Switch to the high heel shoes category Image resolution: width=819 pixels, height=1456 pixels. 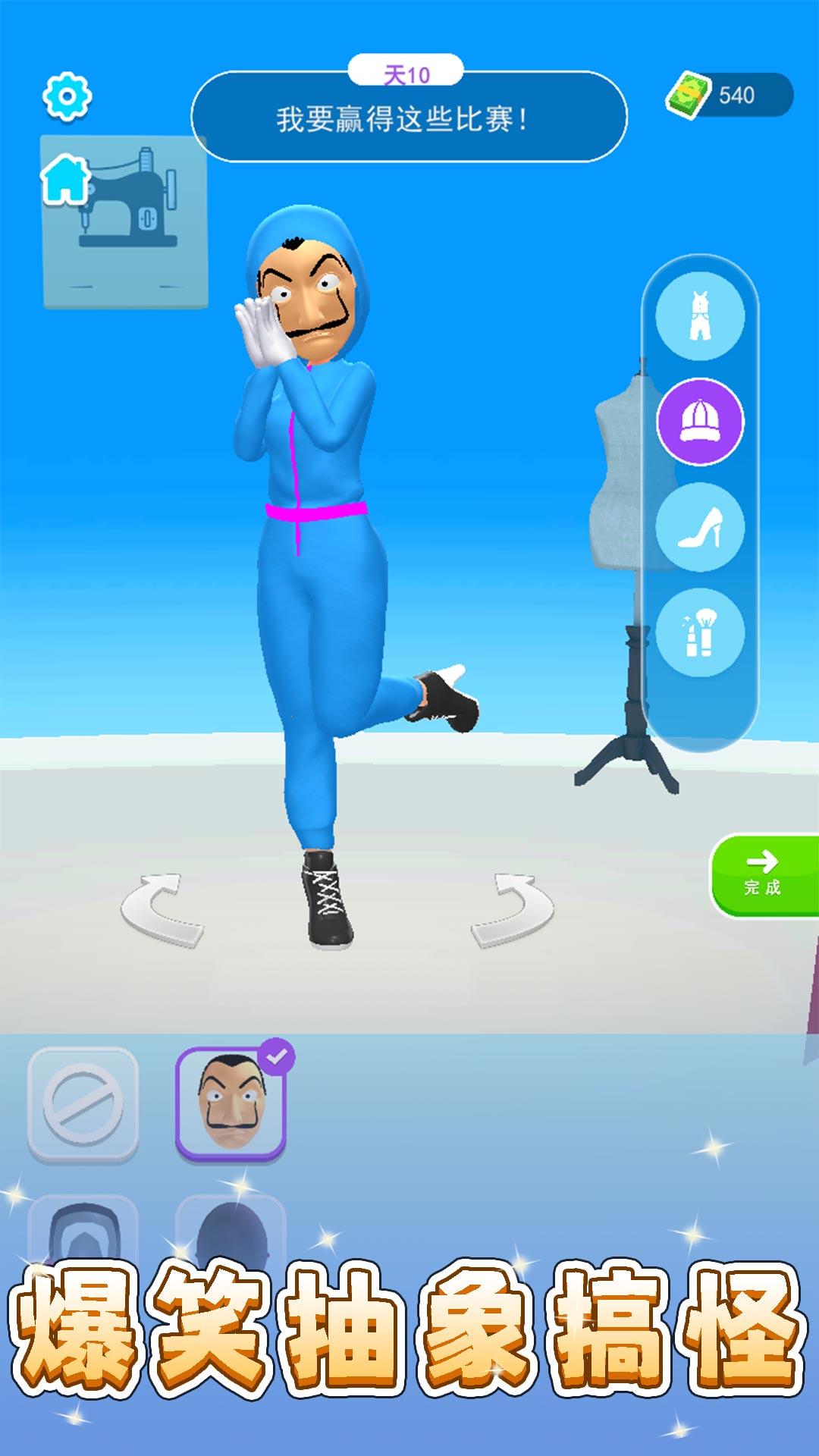[x=699, y=527]
